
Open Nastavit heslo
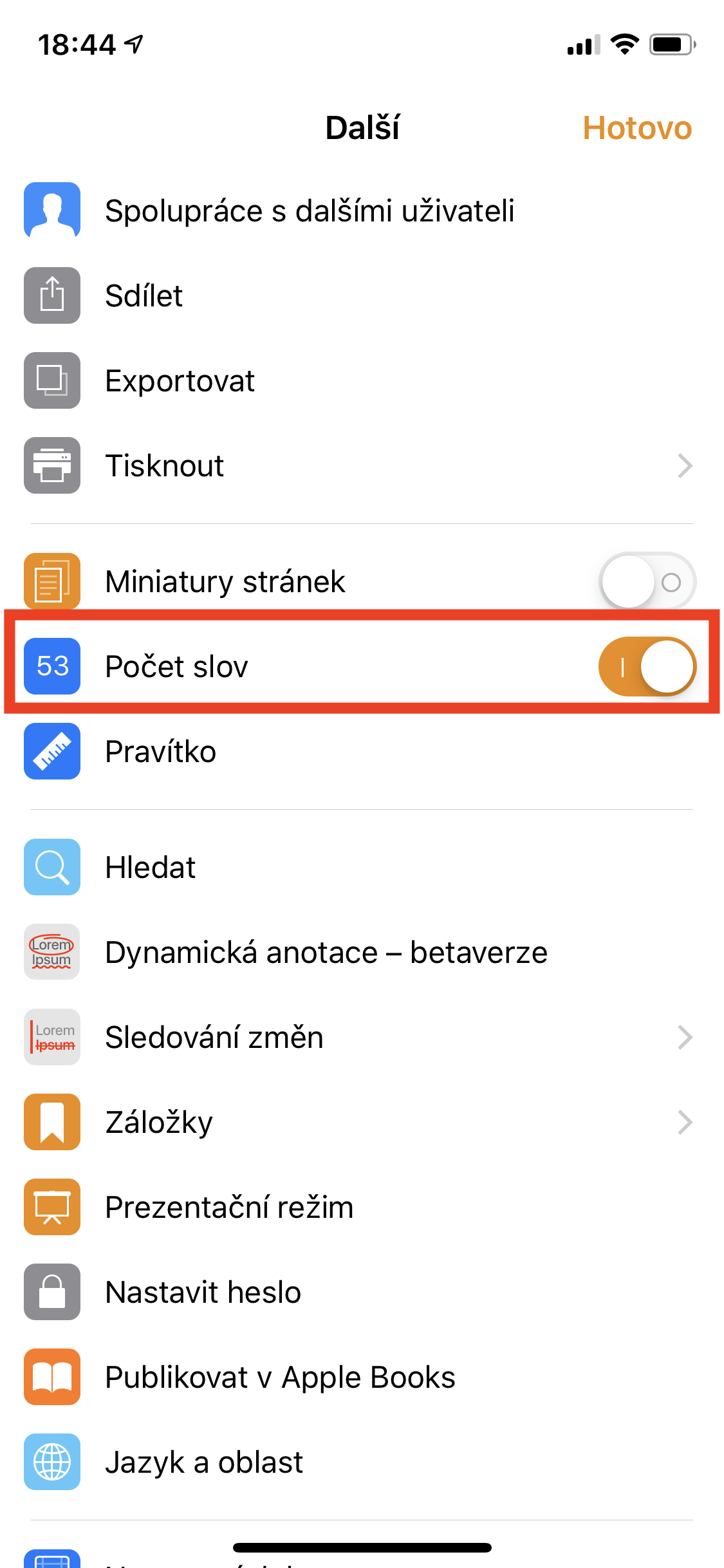pos(203,1293)
